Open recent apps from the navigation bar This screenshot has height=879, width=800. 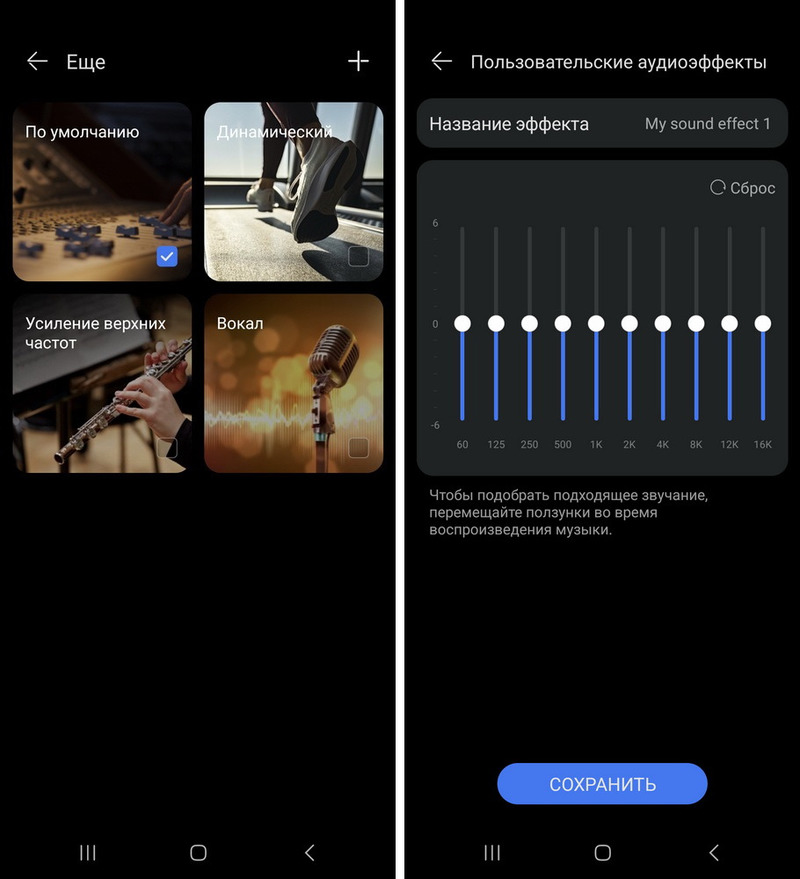click(x=88, y=852)
